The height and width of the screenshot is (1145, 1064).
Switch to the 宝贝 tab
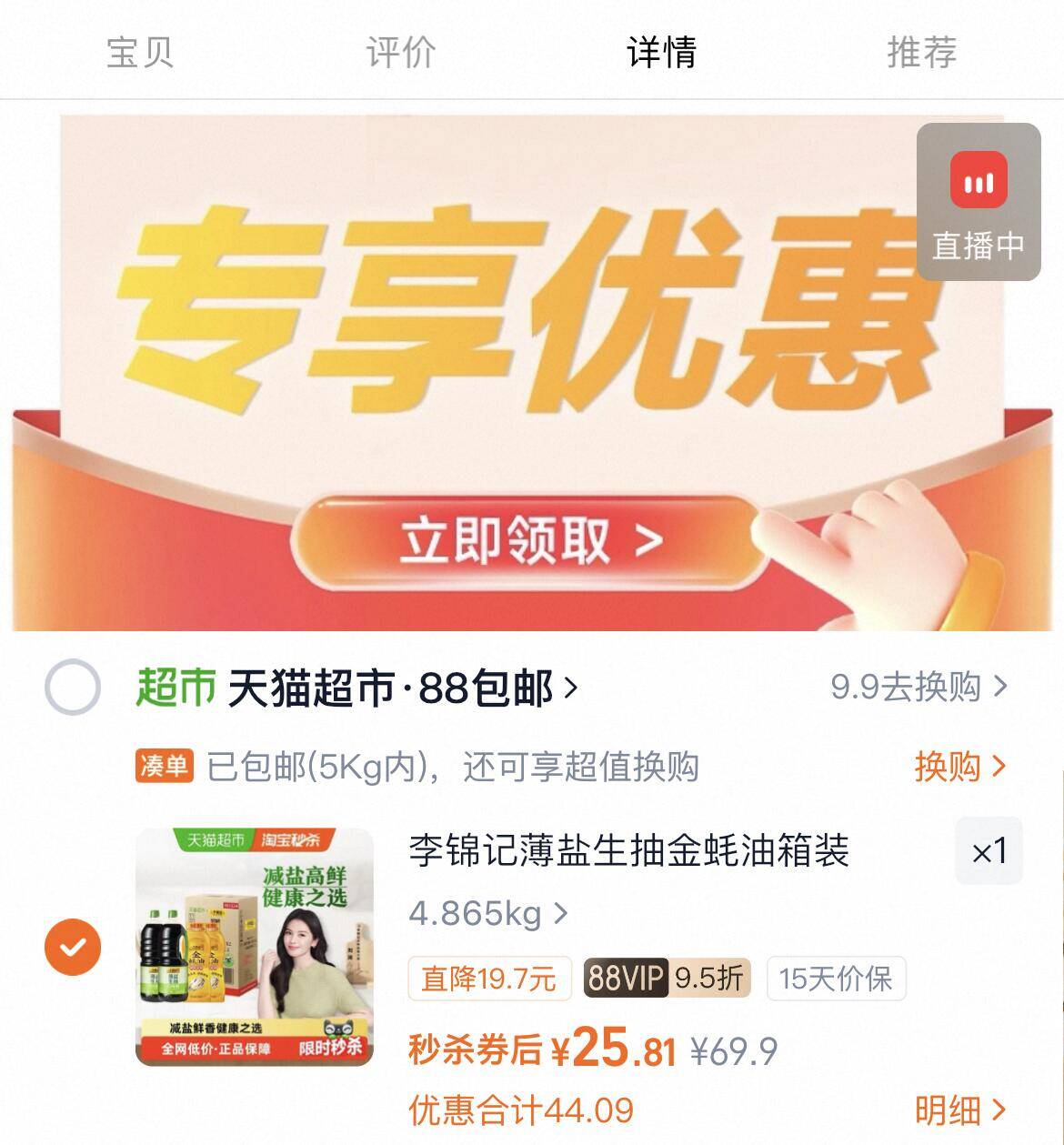coord(139,52)
